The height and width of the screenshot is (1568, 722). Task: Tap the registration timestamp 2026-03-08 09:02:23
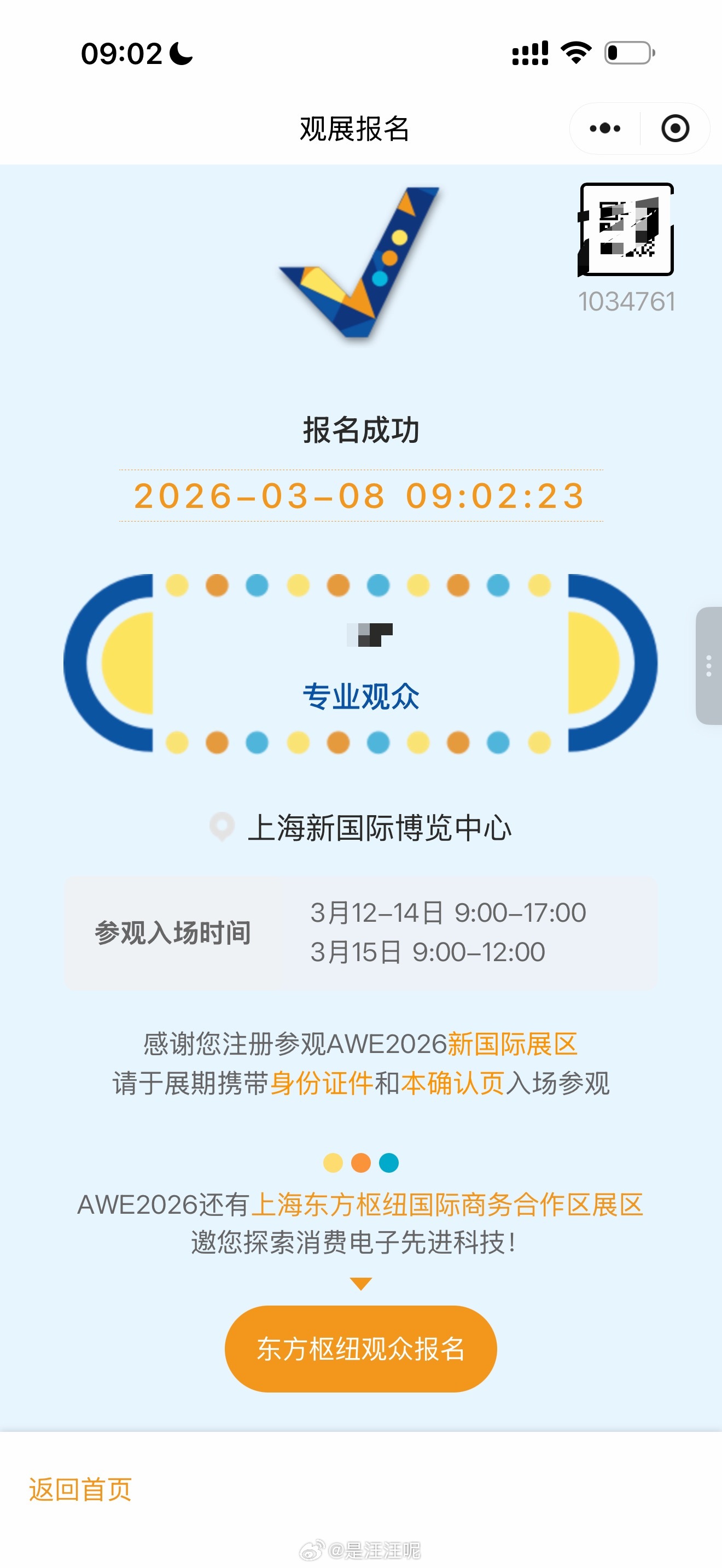(x=360, y=496)
